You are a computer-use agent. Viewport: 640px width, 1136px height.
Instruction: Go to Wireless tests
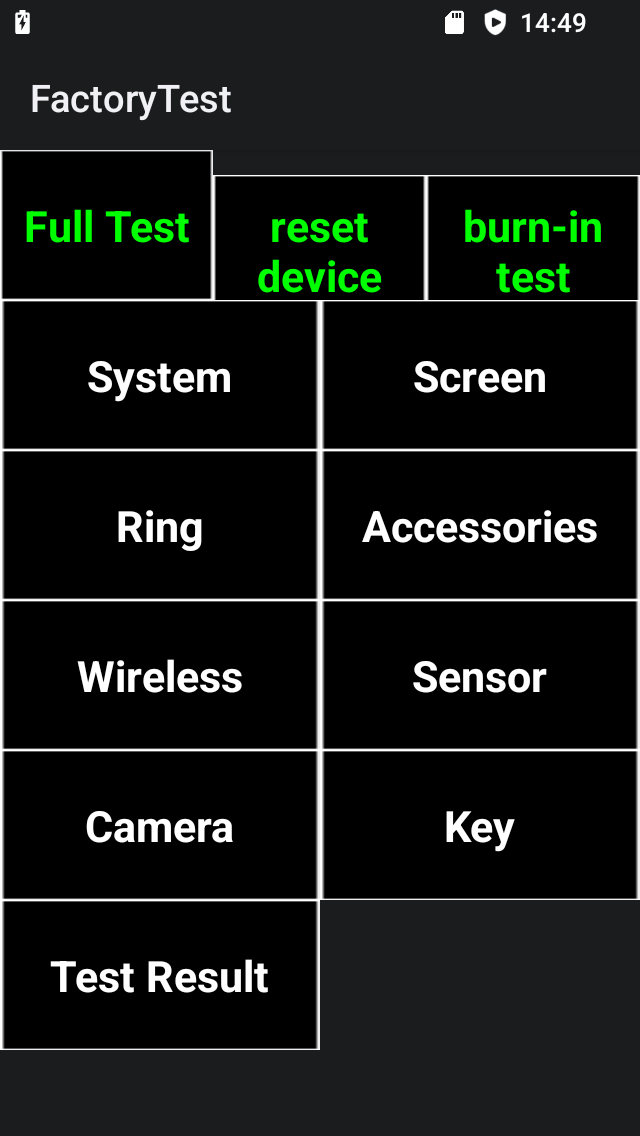click(160, 676)
